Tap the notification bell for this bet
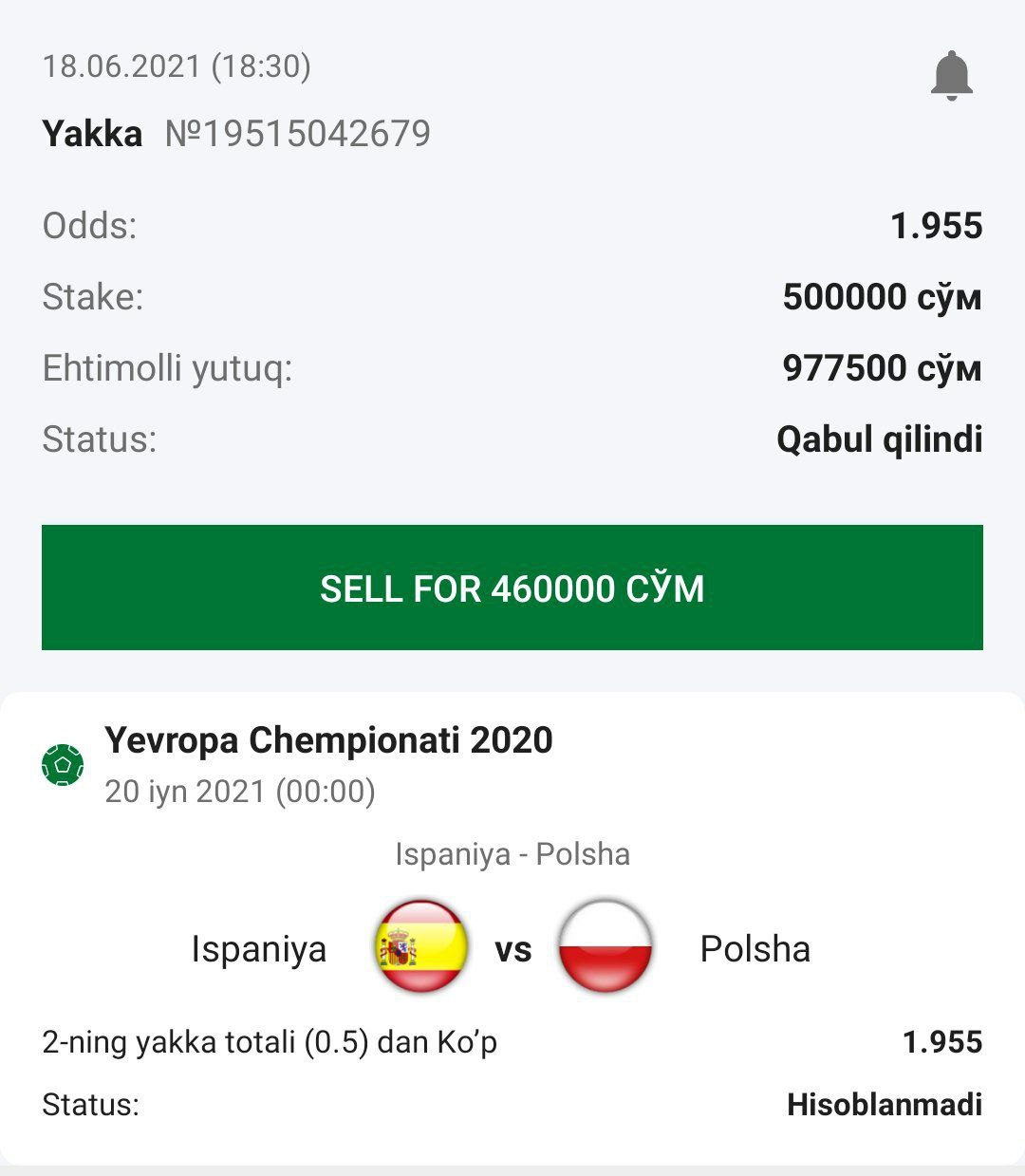Viewport: 1025px width, 1176px height. coord(951,76)
